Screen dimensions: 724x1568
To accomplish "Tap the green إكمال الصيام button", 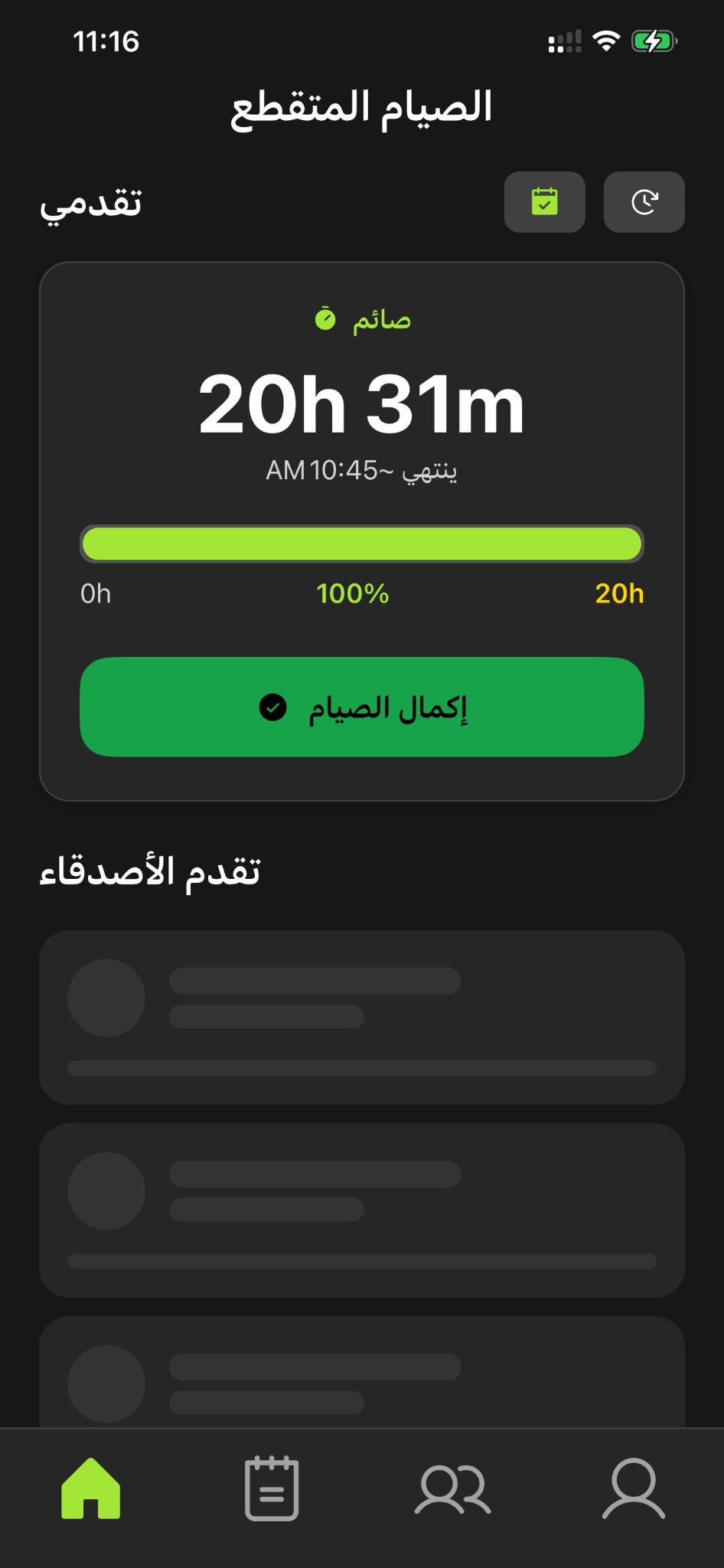I will pyautogui.click(x=361, y=707).
